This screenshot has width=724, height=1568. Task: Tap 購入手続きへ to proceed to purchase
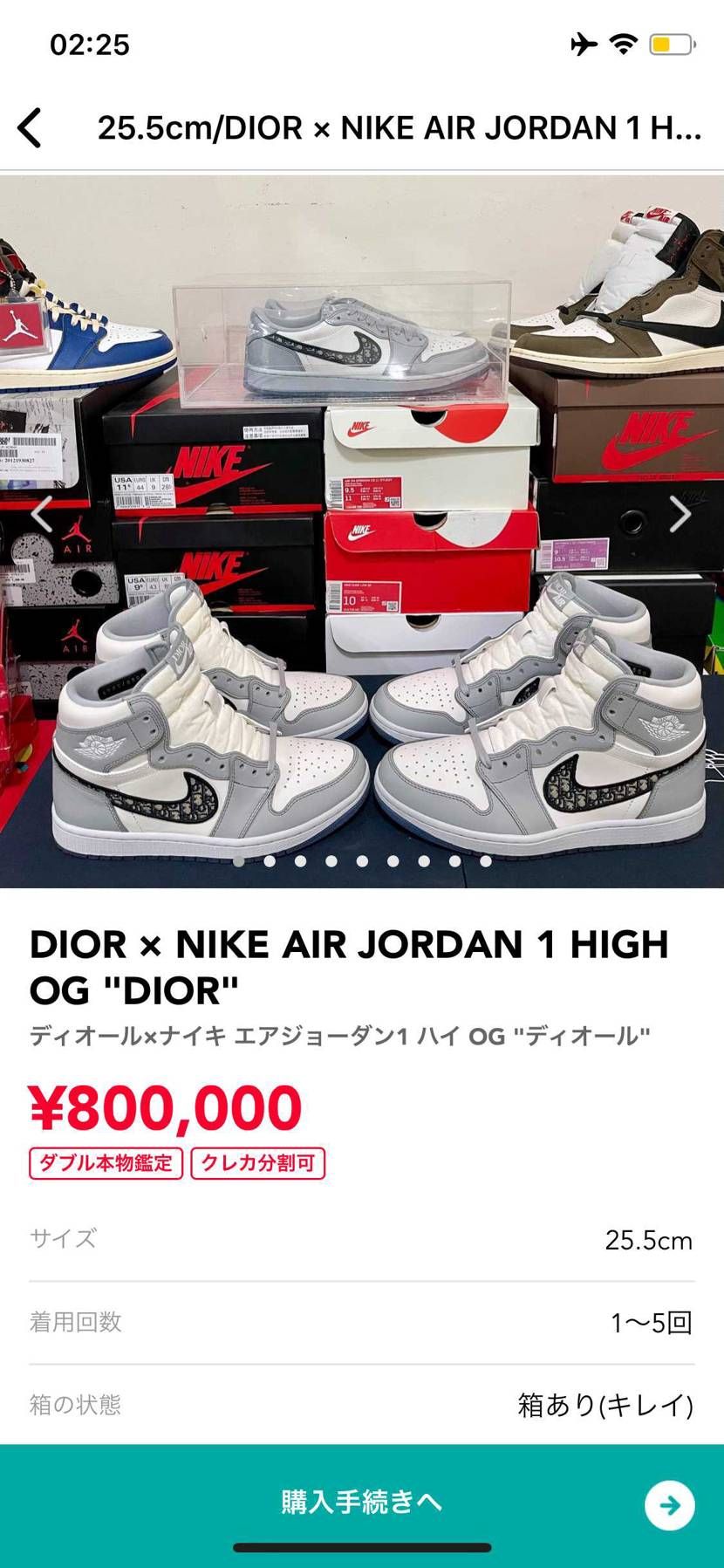tap(362, 1503)
